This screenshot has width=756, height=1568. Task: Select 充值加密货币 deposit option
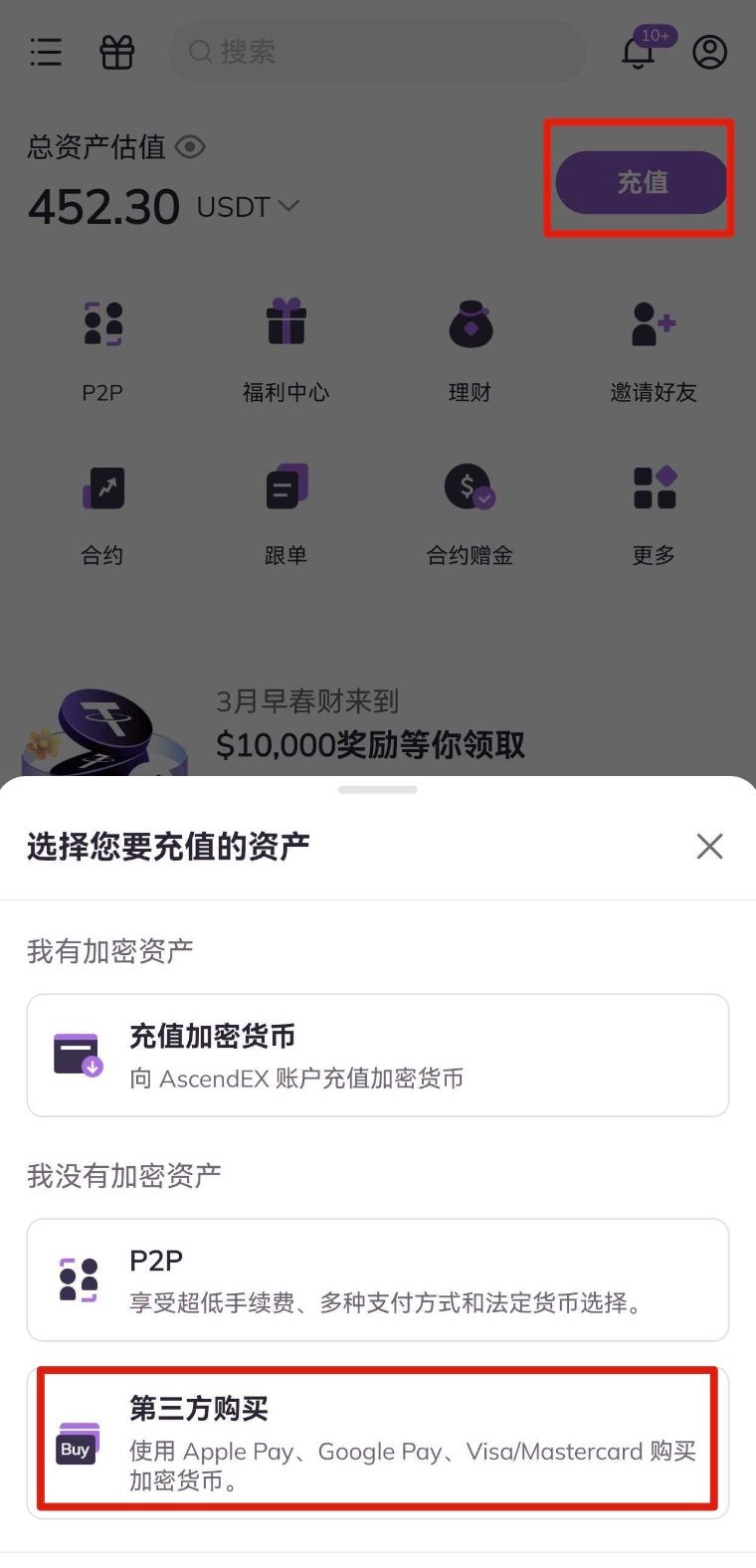point(378,1056)
